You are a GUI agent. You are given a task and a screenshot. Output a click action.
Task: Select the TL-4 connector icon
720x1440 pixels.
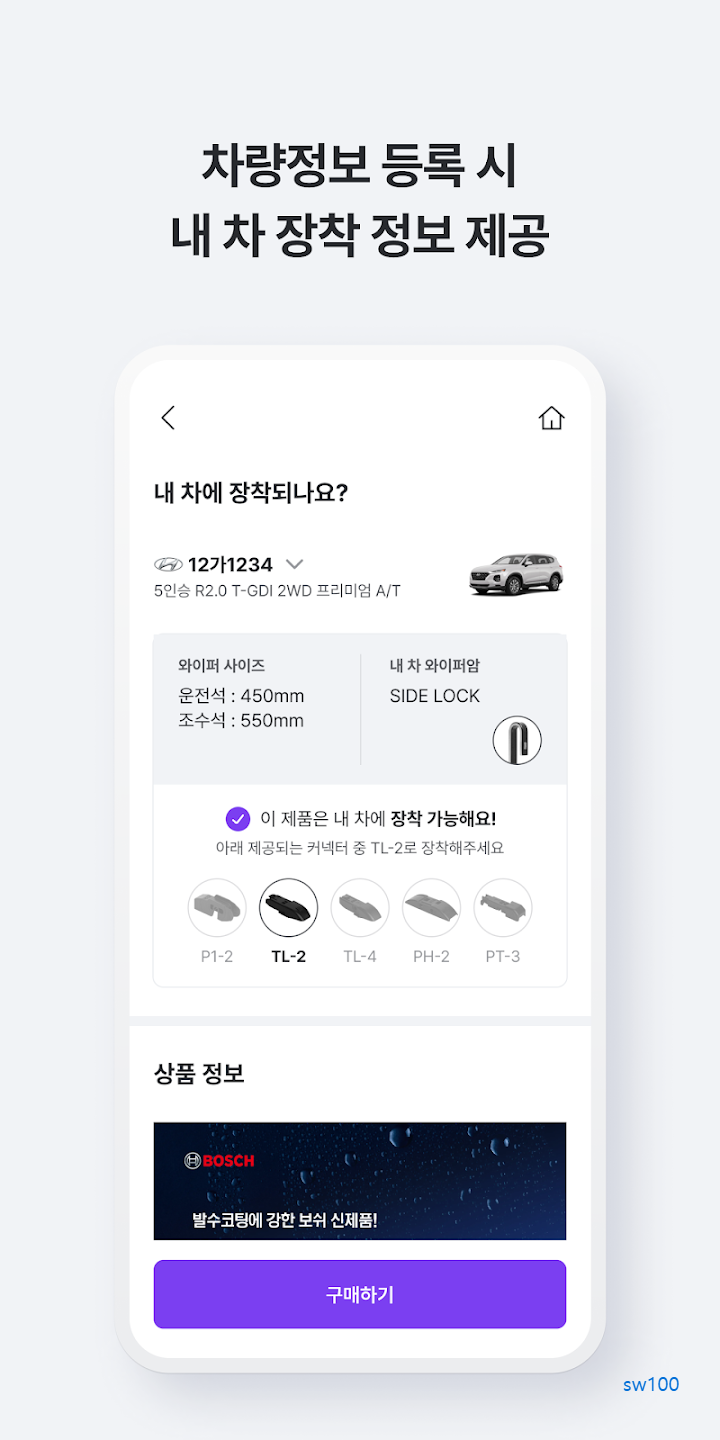(x=359, y=908)
